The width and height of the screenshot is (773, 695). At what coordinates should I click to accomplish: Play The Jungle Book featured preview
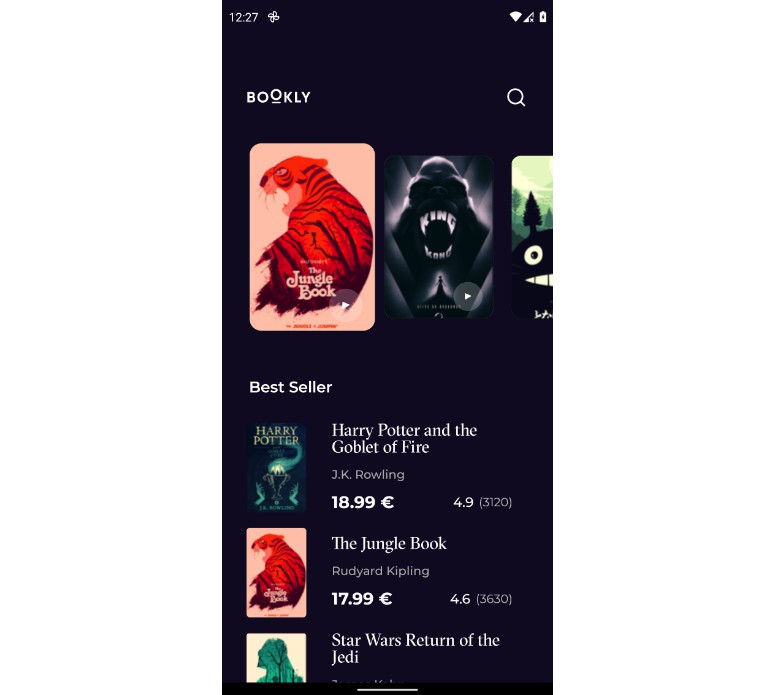click(345, 304)
